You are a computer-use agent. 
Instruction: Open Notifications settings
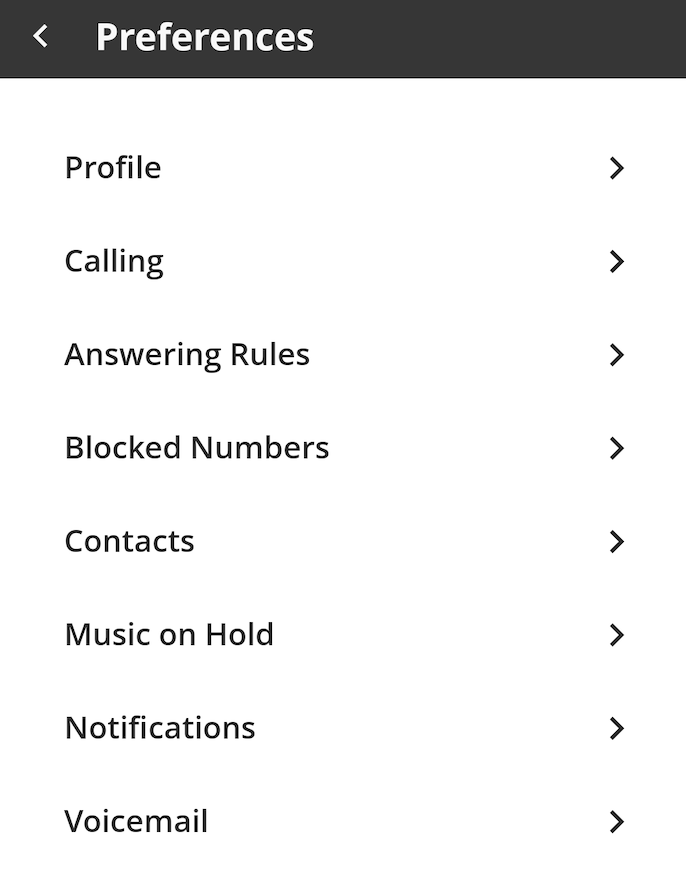(x=343, y=728)
